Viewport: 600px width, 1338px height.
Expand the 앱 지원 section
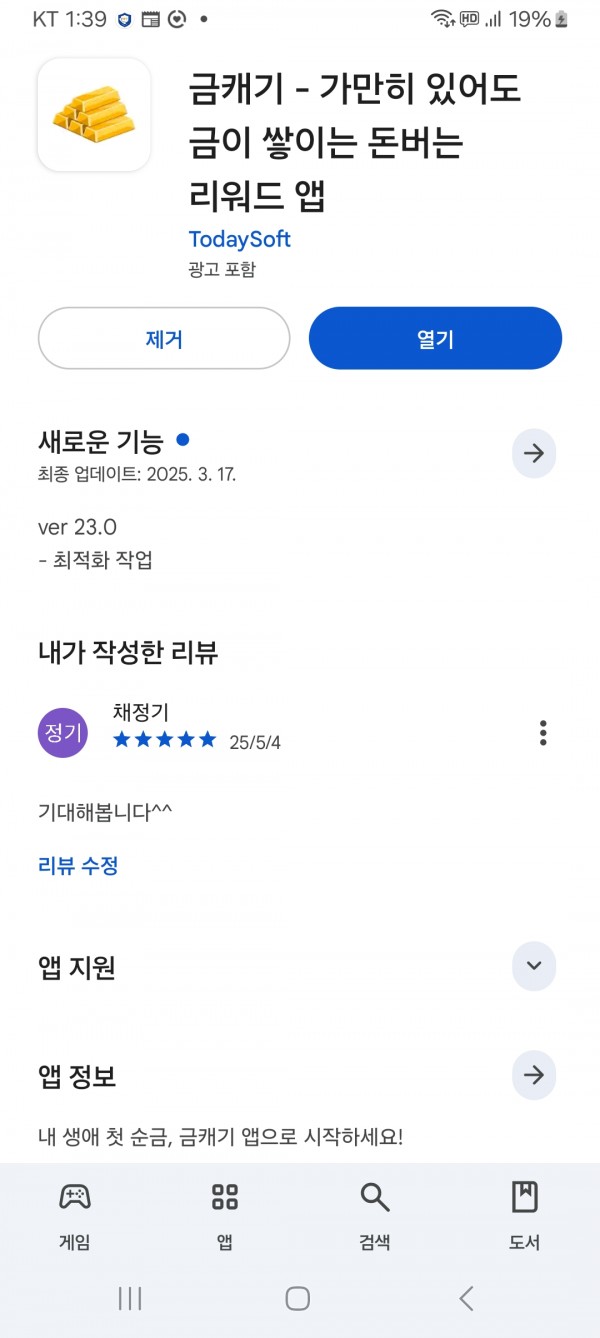tap(534, 966)
